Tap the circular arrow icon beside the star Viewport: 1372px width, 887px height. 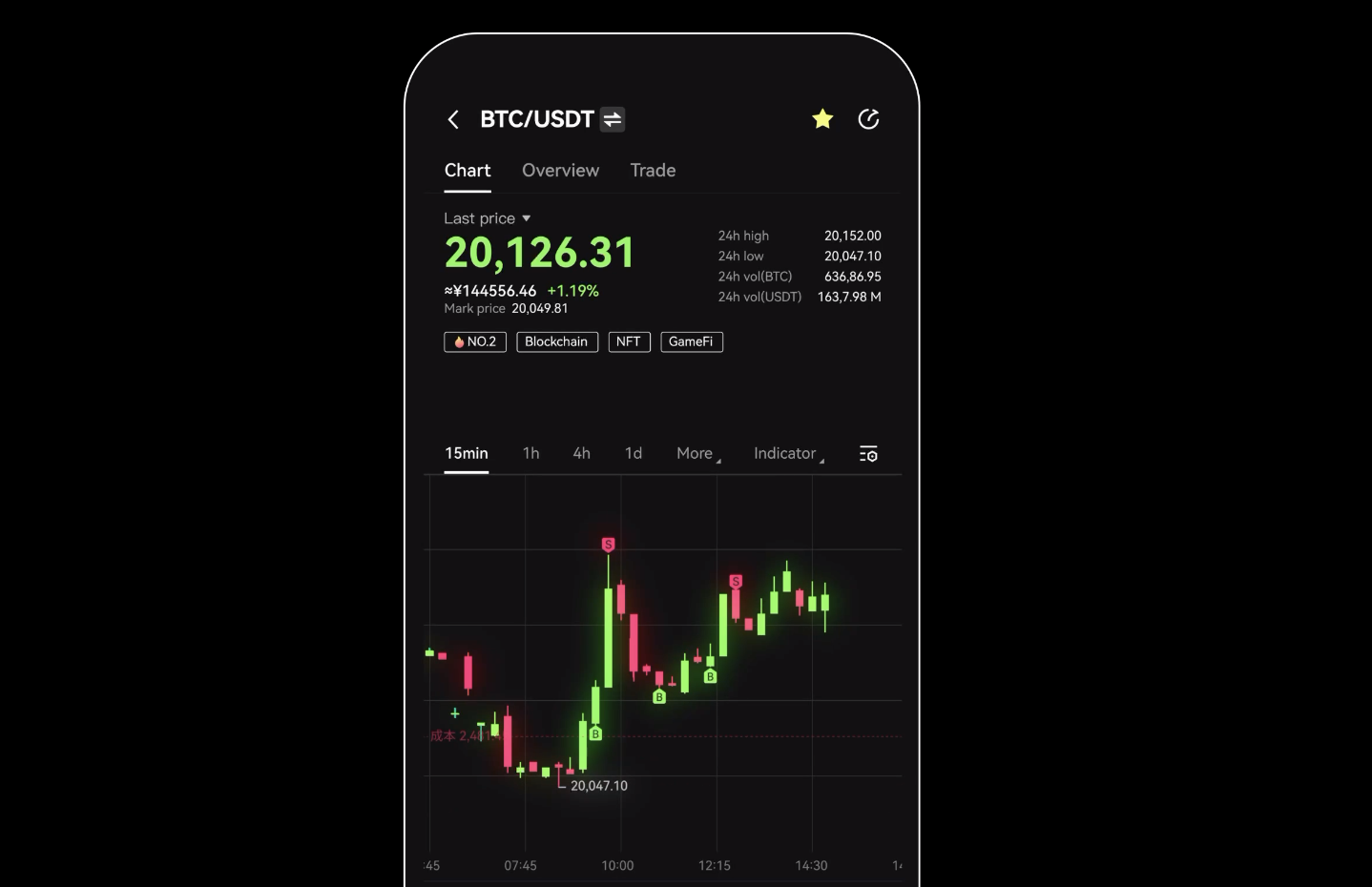tap(868, 119)
